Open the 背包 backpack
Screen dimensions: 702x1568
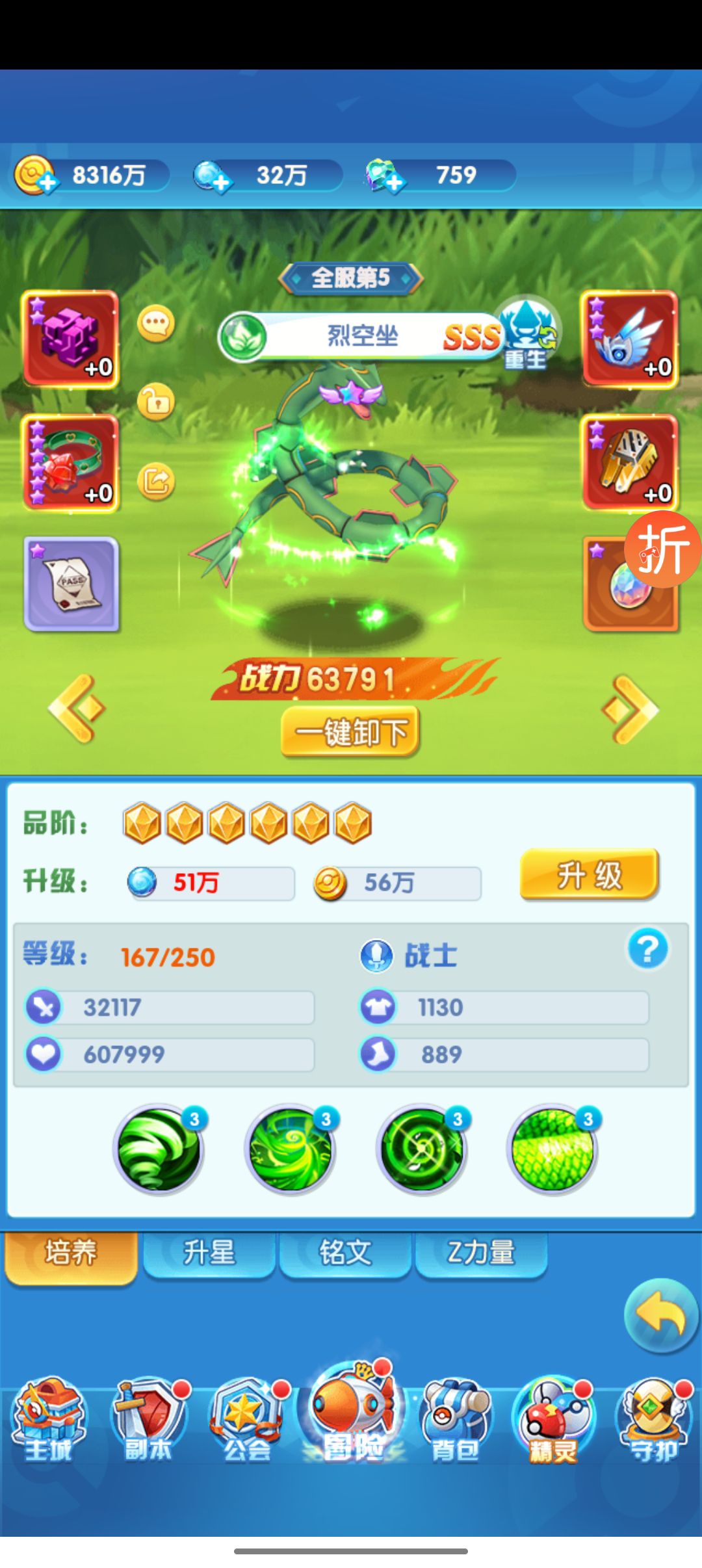454,1421
